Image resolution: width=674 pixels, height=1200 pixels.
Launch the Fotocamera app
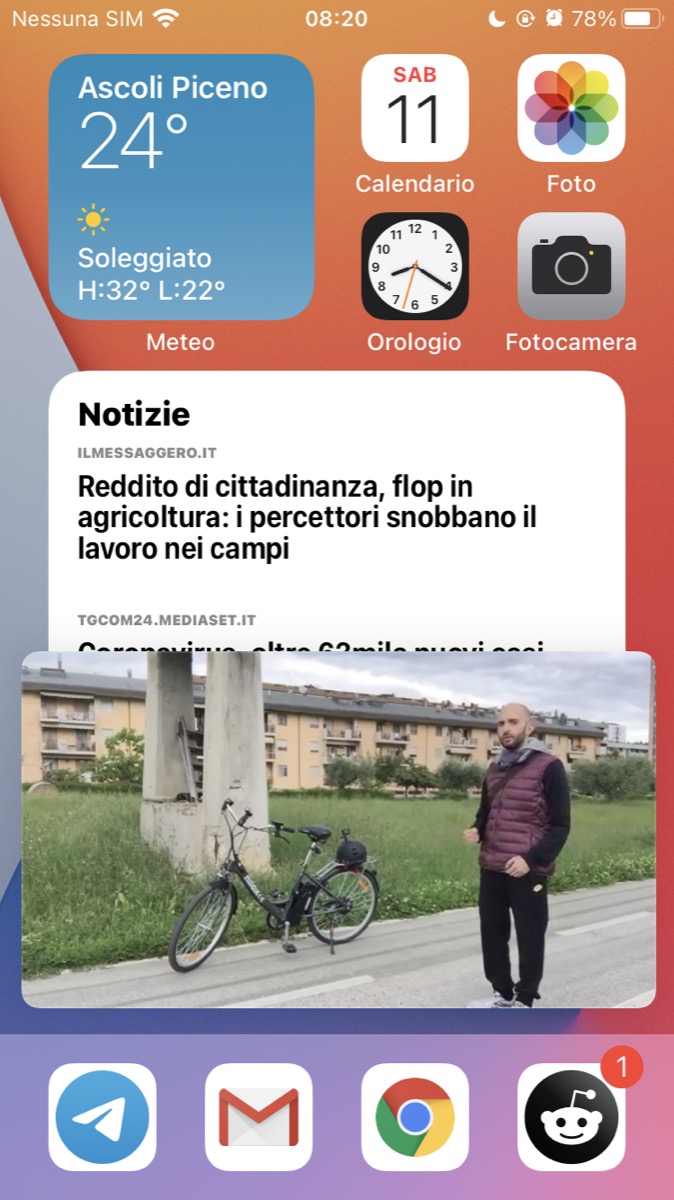tap(571, 266)
